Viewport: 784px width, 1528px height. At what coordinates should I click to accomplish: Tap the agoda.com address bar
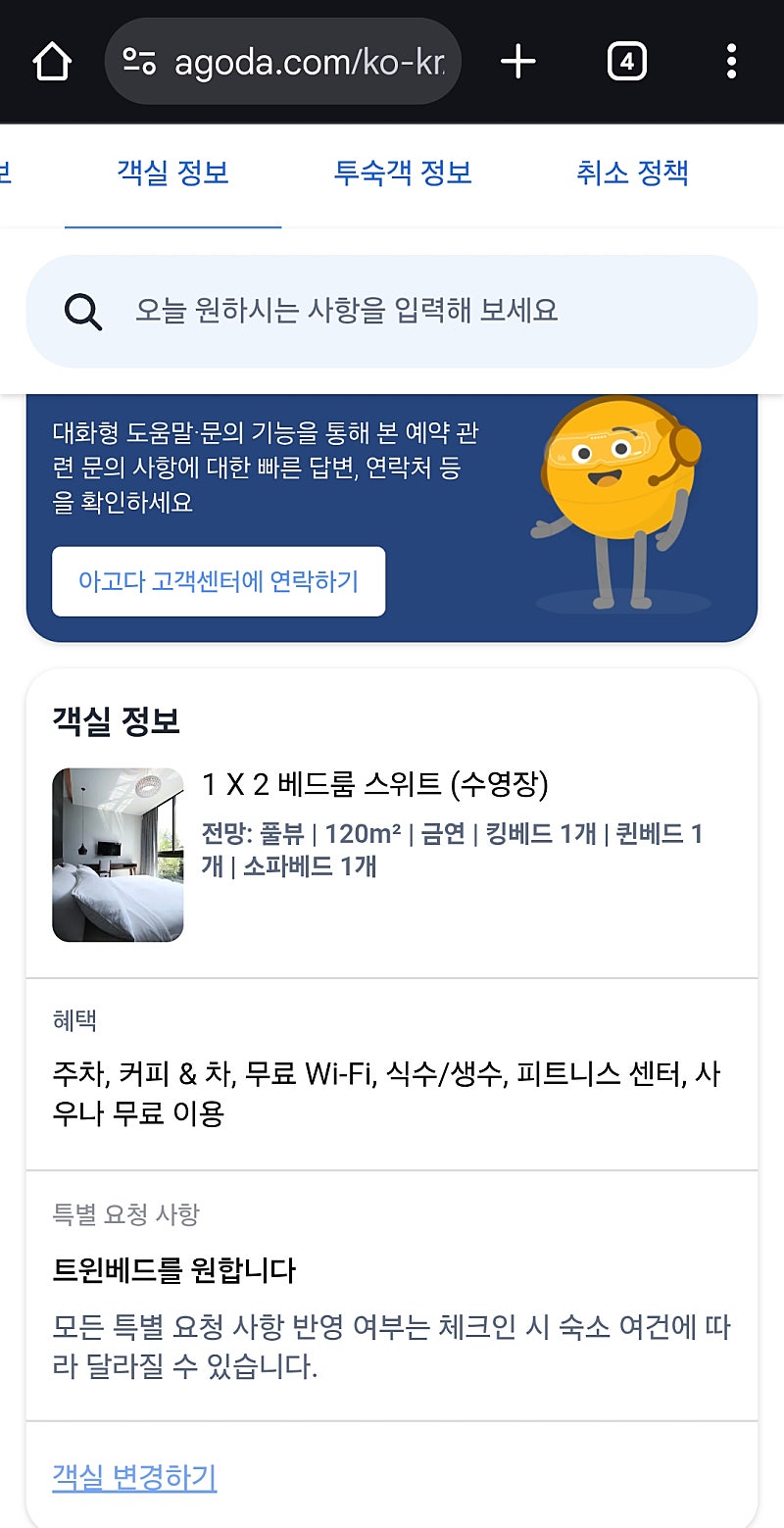tap(282, 62)
